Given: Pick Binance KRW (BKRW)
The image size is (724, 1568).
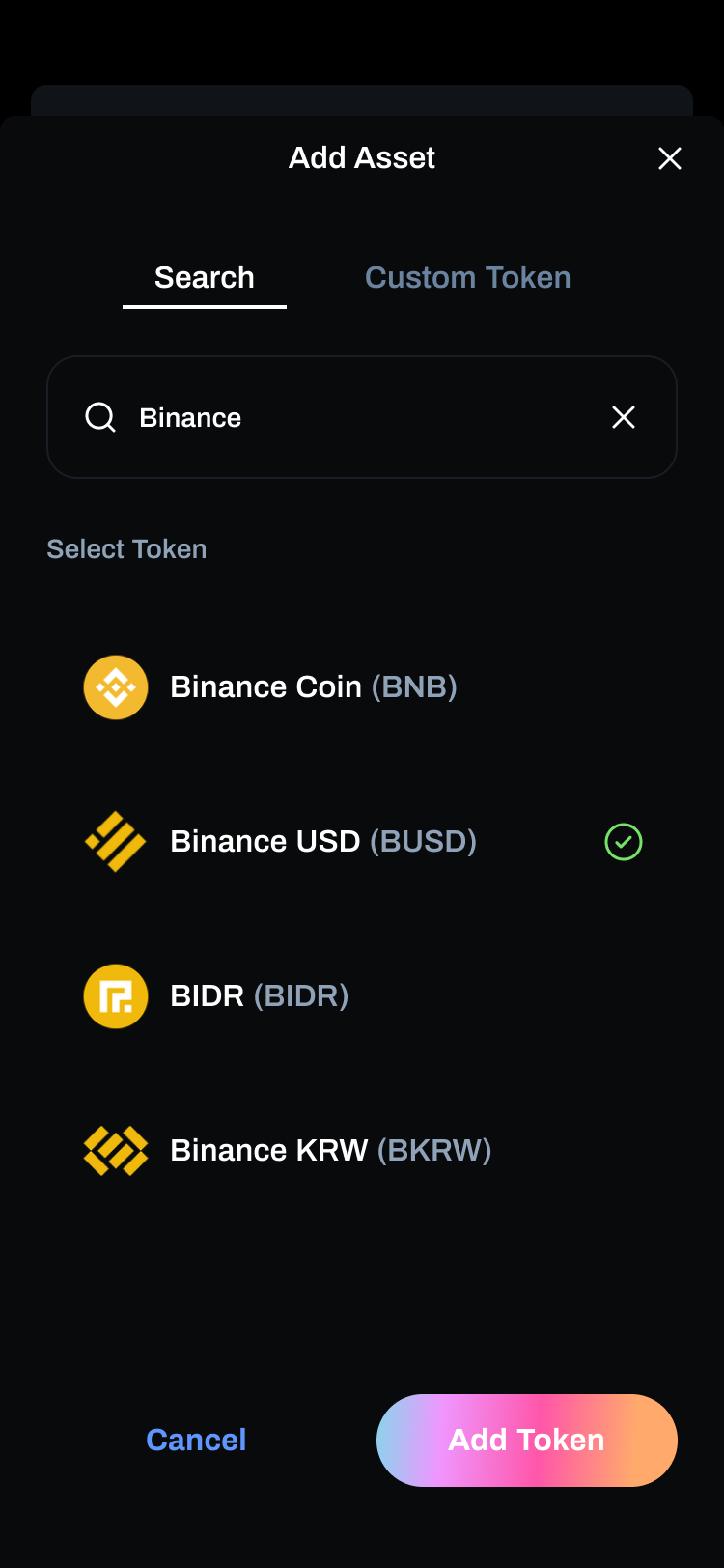Looking at the screenshot, I should click(362, 1151).
